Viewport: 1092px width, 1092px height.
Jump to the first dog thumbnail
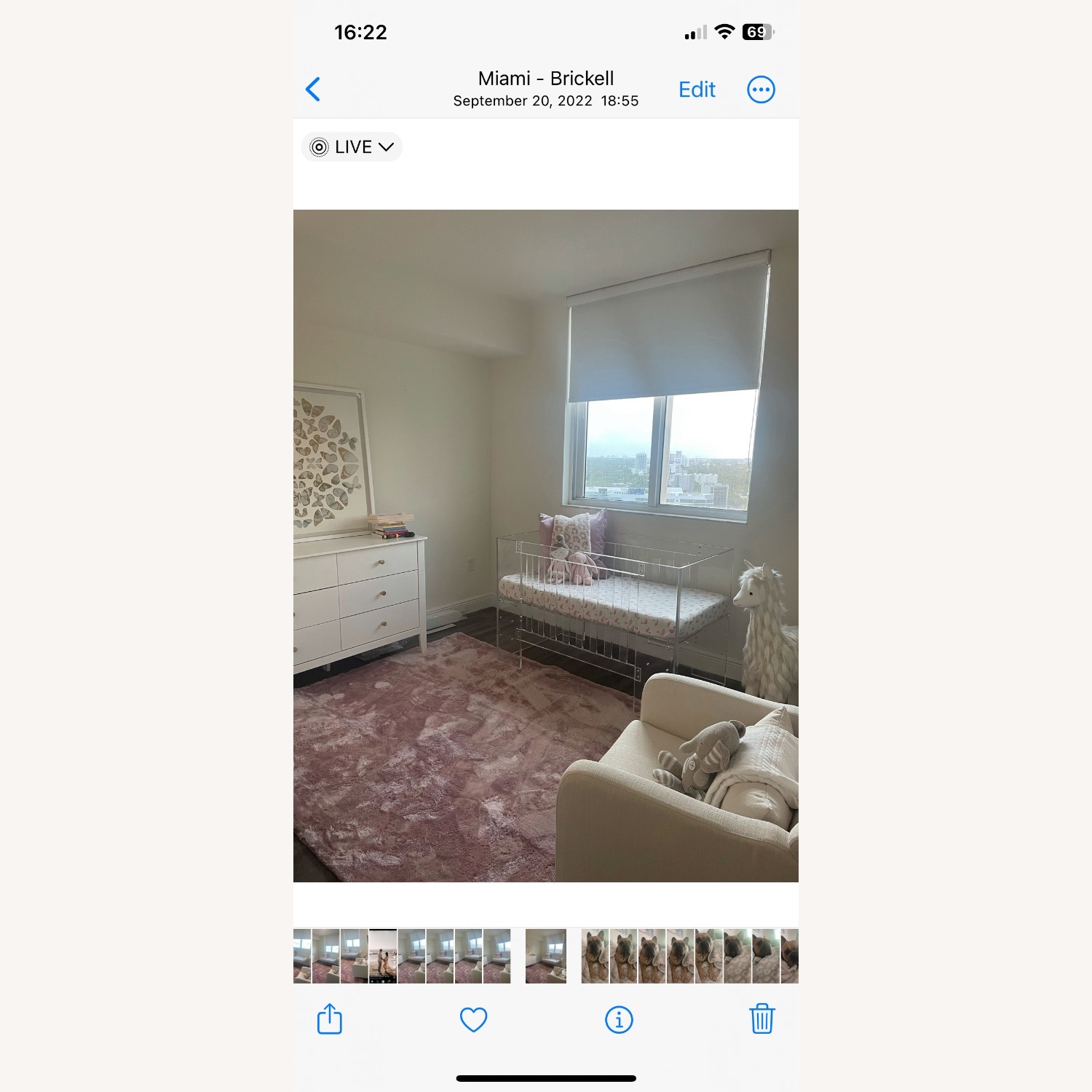[595, 956]
